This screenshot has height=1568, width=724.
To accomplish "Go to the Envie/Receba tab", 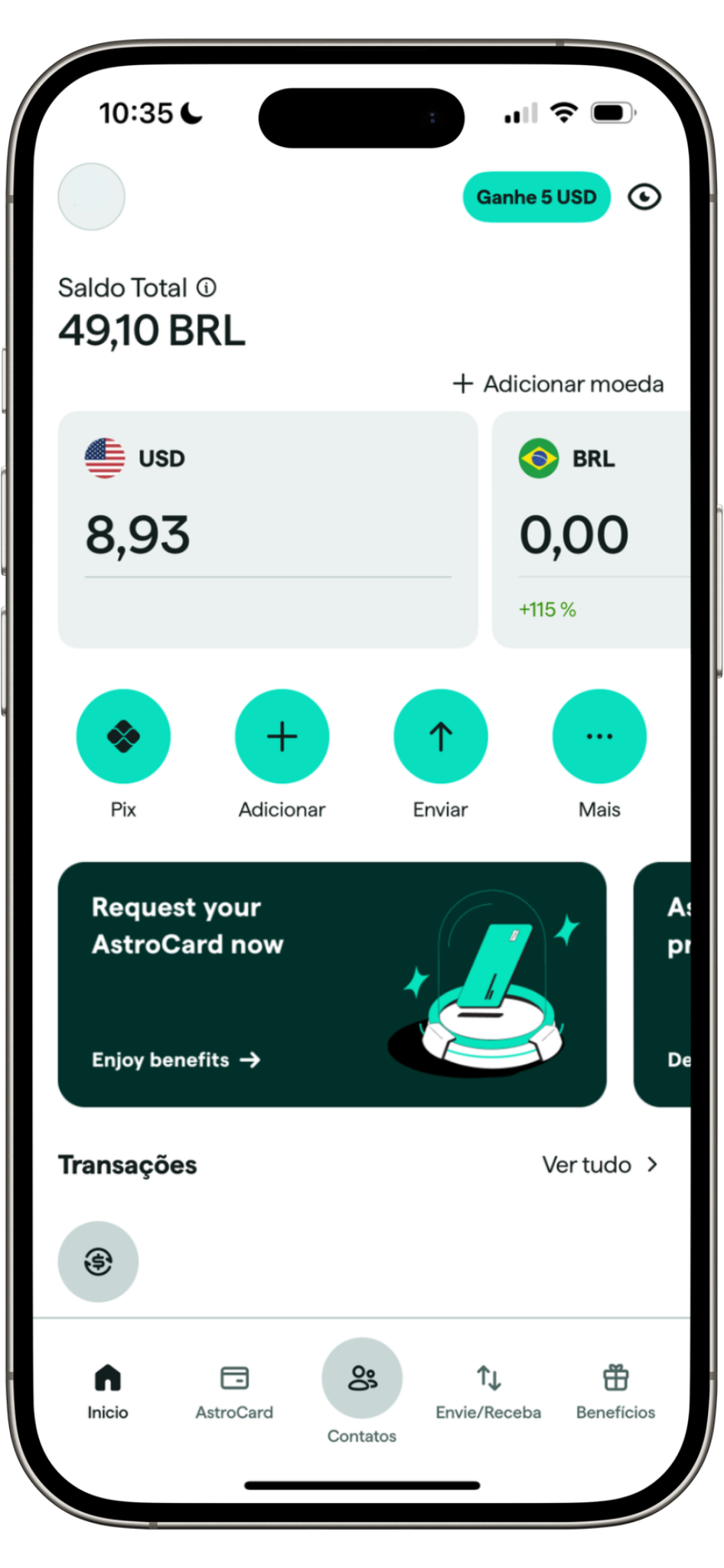I will point(488,1391).
